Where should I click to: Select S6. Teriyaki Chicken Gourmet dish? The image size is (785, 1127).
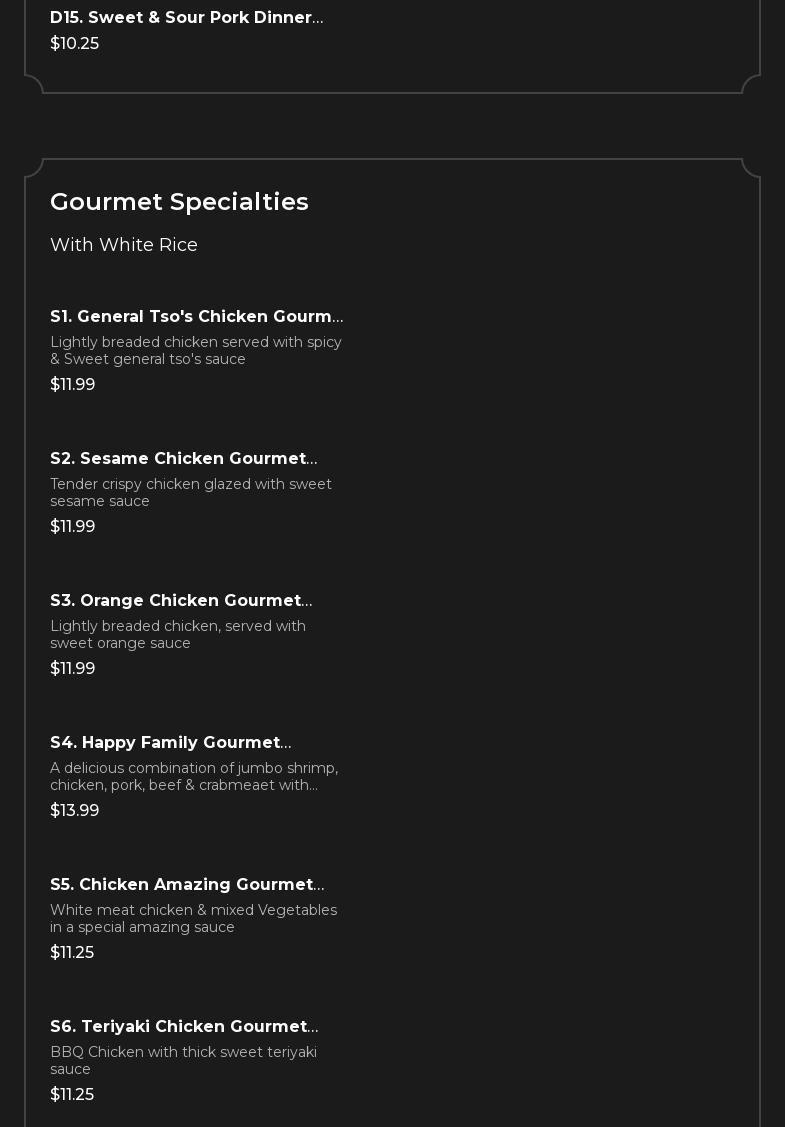pyautogui.click(x=184, y=1027)
